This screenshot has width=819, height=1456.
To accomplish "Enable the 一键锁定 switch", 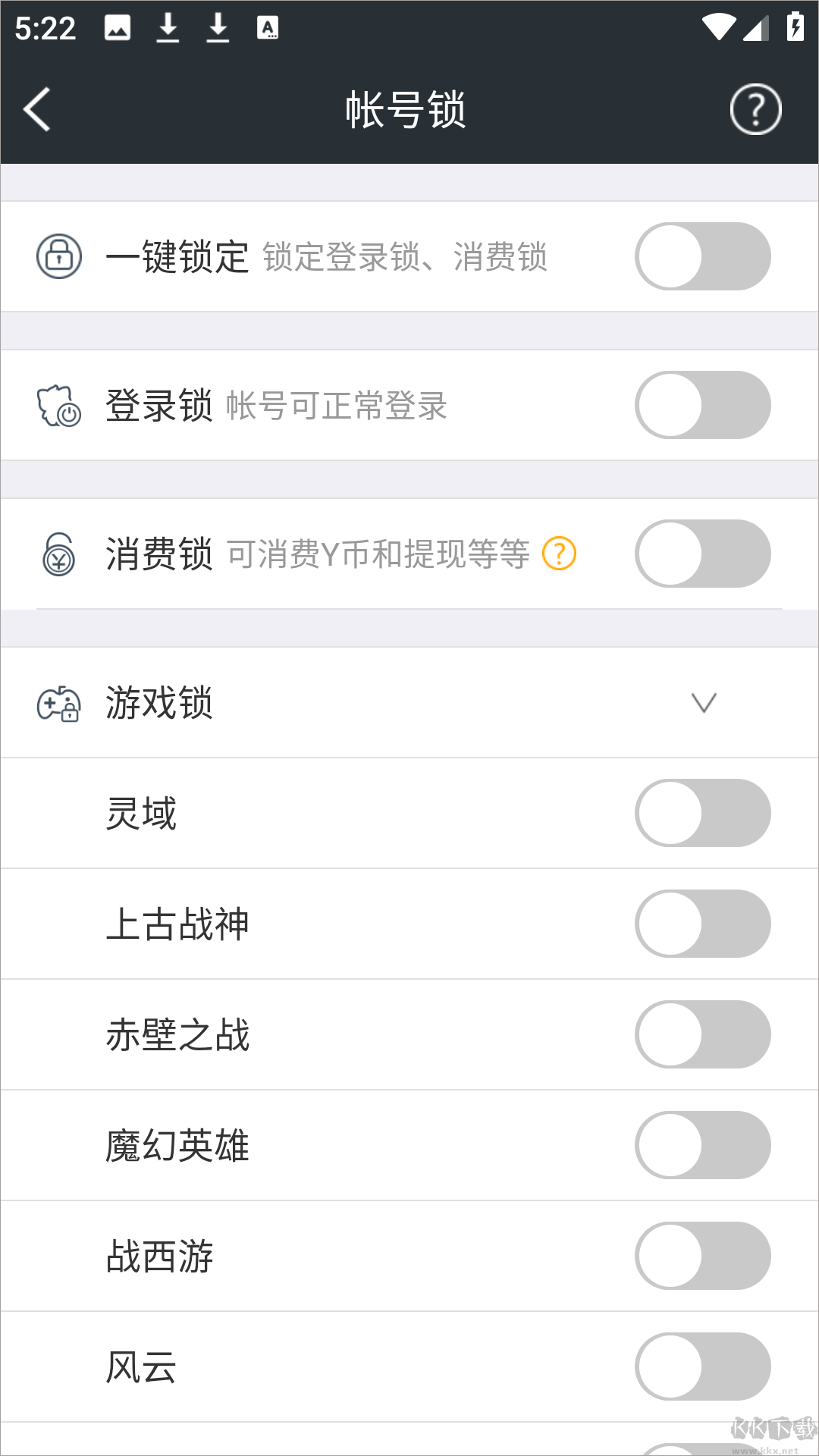I will point(702,256).
